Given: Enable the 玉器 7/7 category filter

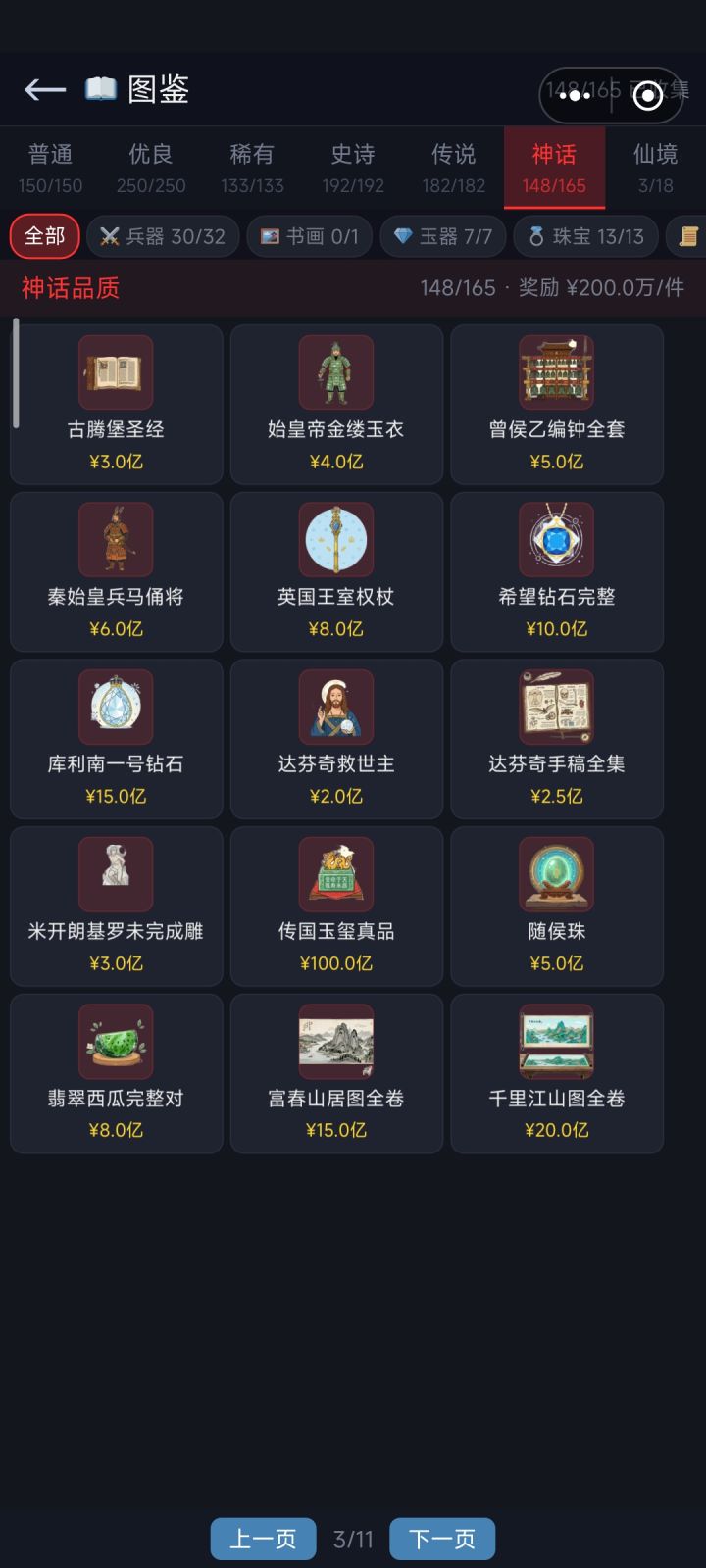Looking at the screenshot, I should click(443, 236).
